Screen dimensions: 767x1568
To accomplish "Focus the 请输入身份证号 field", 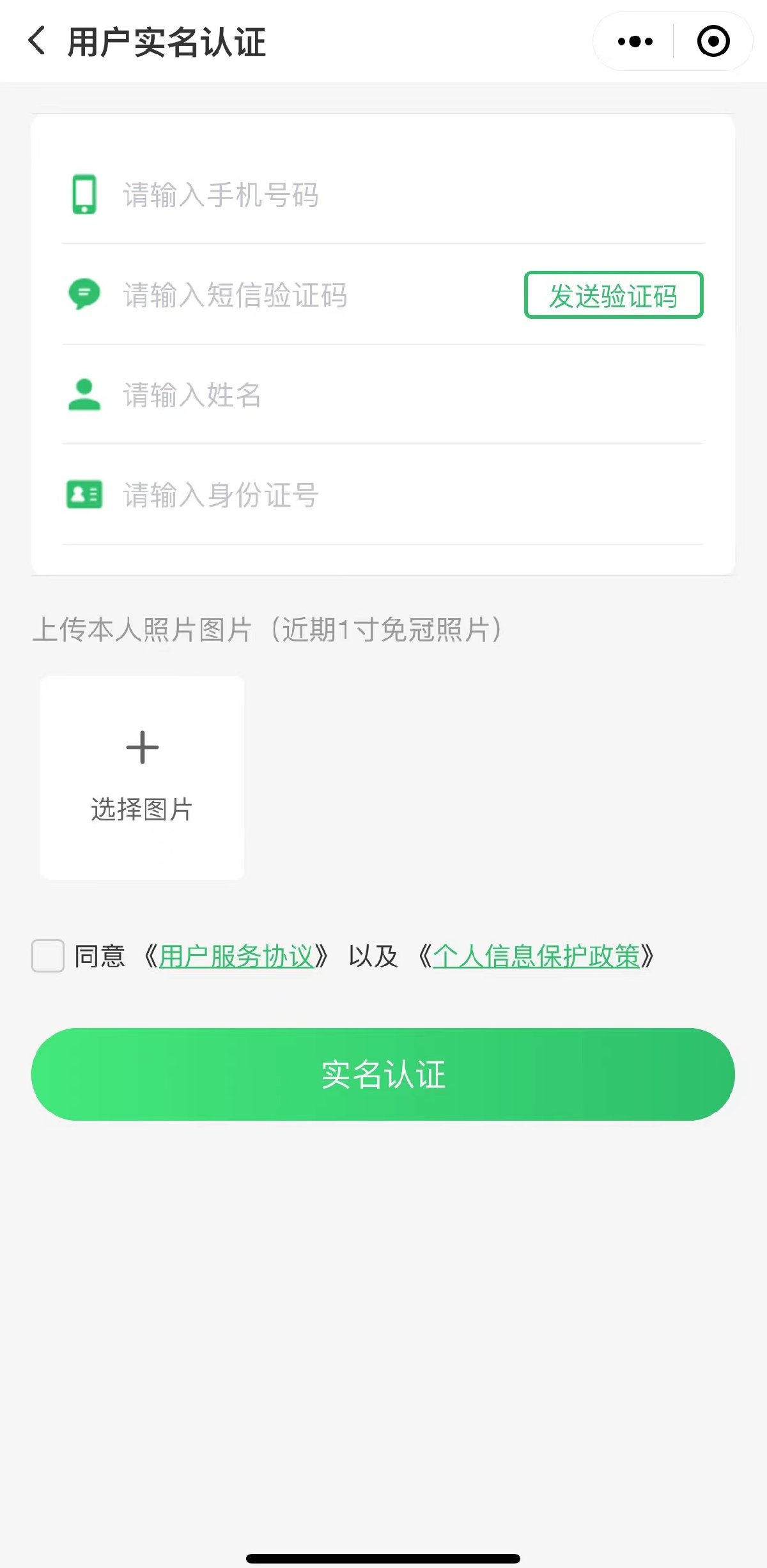I will [383, 495].
